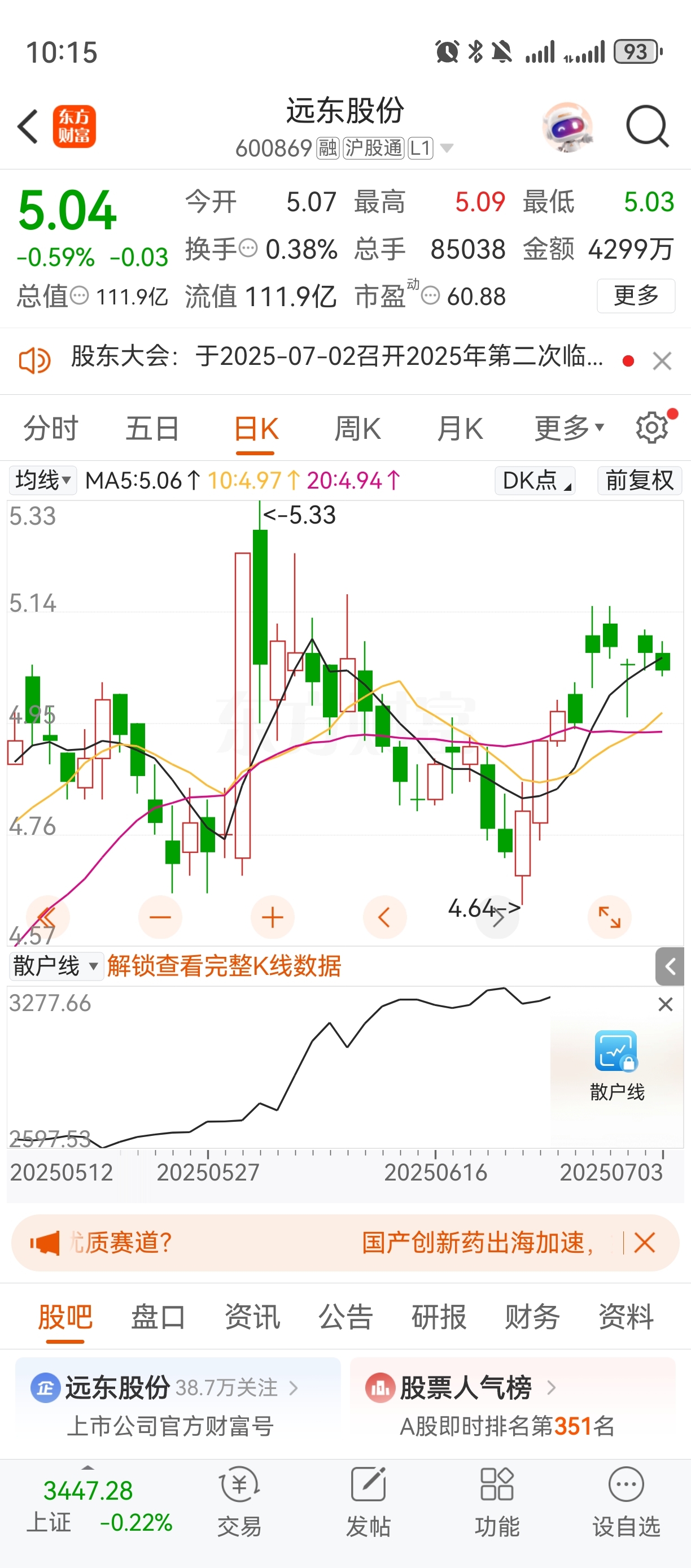Close the orange promo banner
691x1568 pixels.
[x=644, y=1242]
